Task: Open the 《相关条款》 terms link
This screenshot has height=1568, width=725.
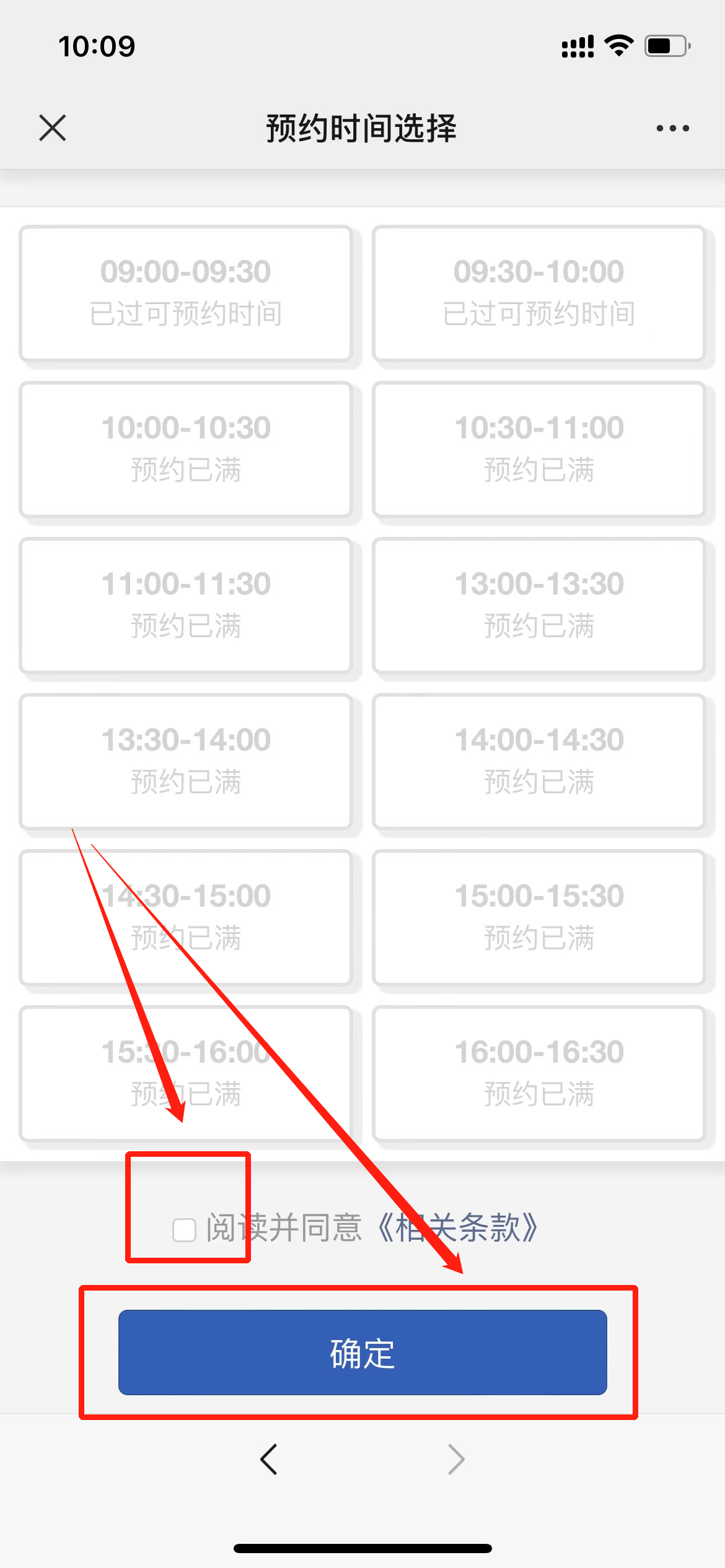Action: [x=457, y=1227]
